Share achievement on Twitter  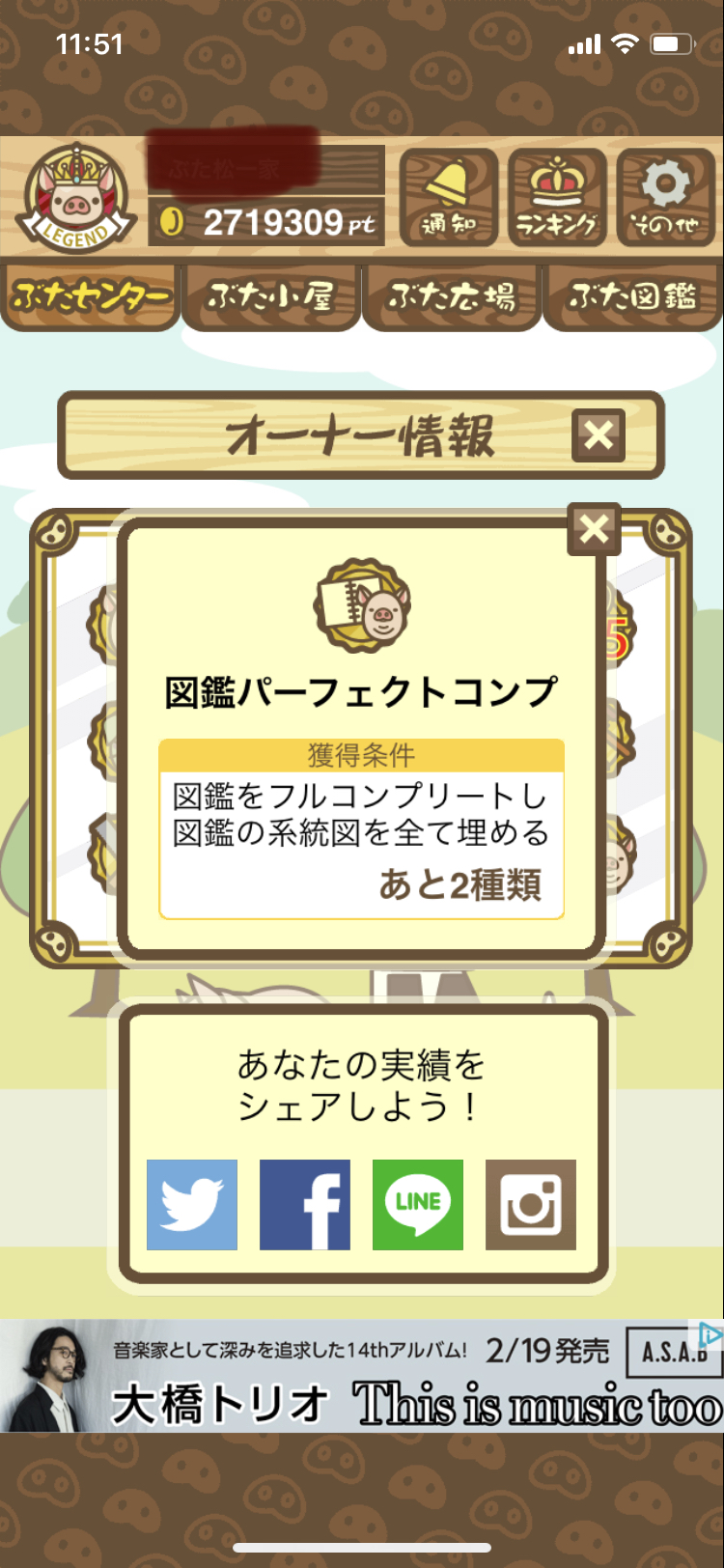point(192,1205)
